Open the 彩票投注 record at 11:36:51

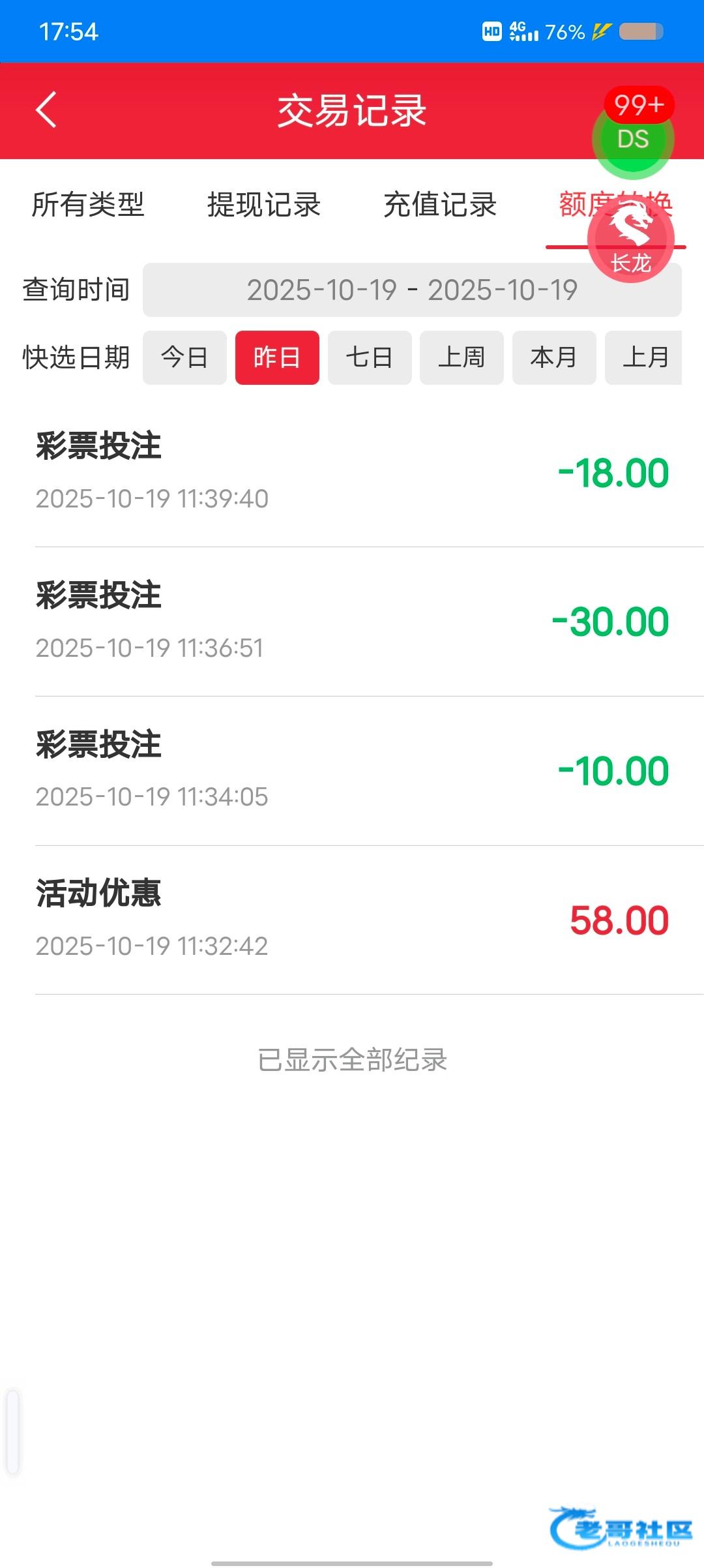tap(352, 621)
